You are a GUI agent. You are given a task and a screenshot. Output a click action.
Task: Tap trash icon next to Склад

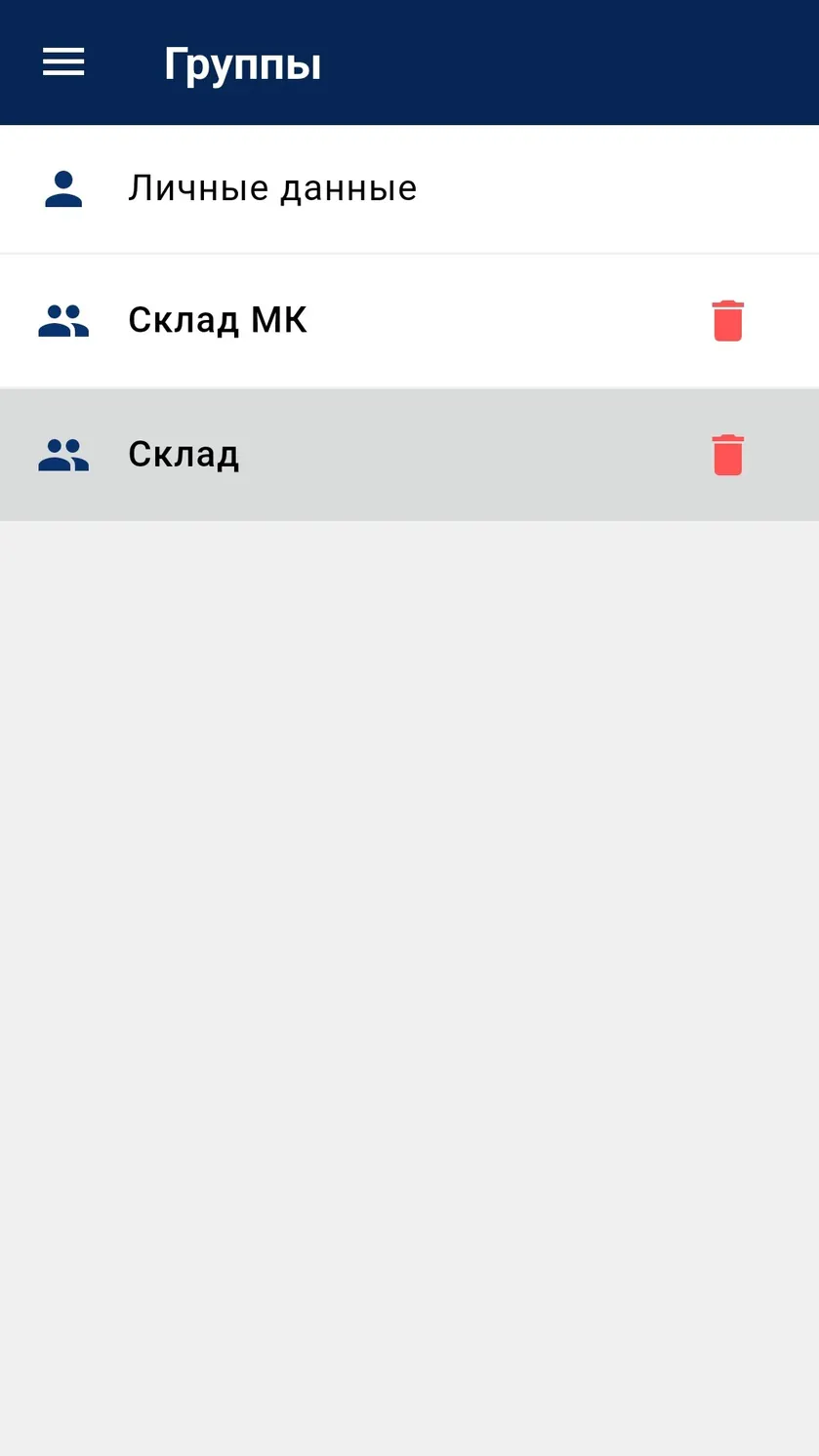click(727, 455)
